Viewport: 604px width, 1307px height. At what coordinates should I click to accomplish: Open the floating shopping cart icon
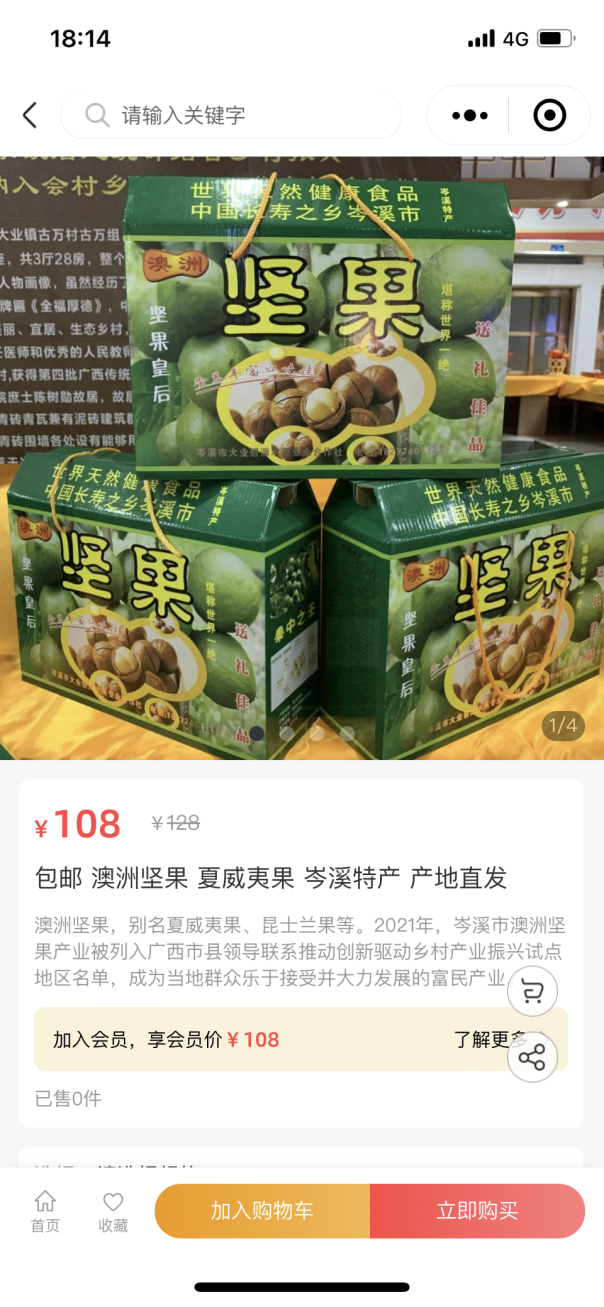tap(532, 992)
